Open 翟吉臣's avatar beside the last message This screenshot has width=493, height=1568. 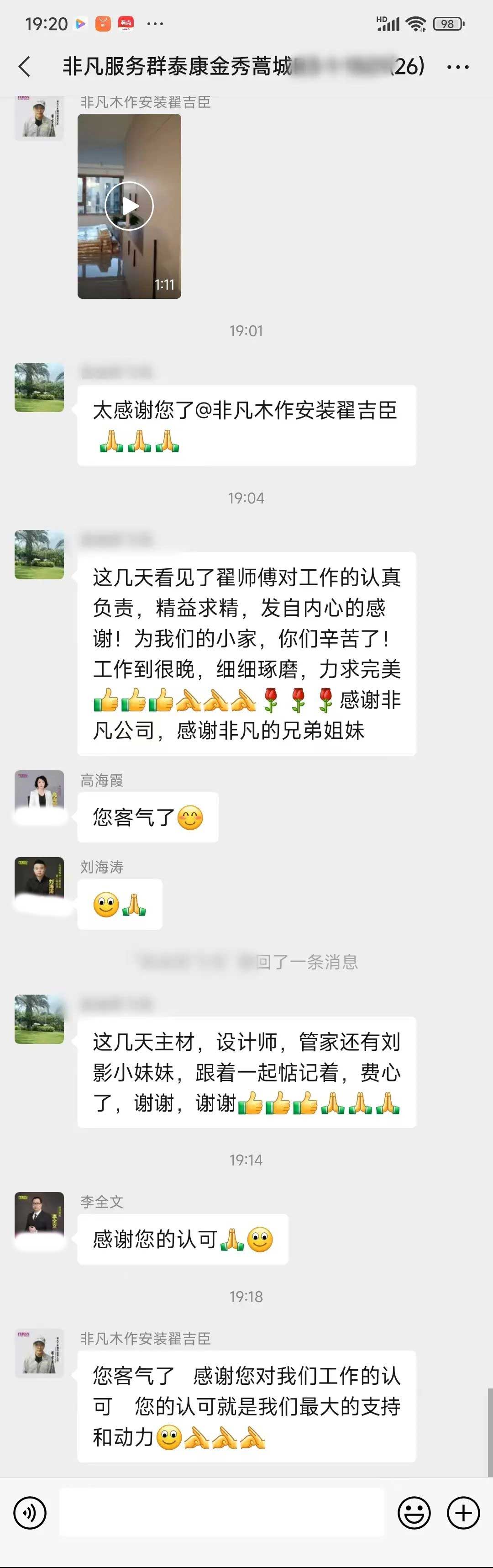click(x=40, y=1352)
